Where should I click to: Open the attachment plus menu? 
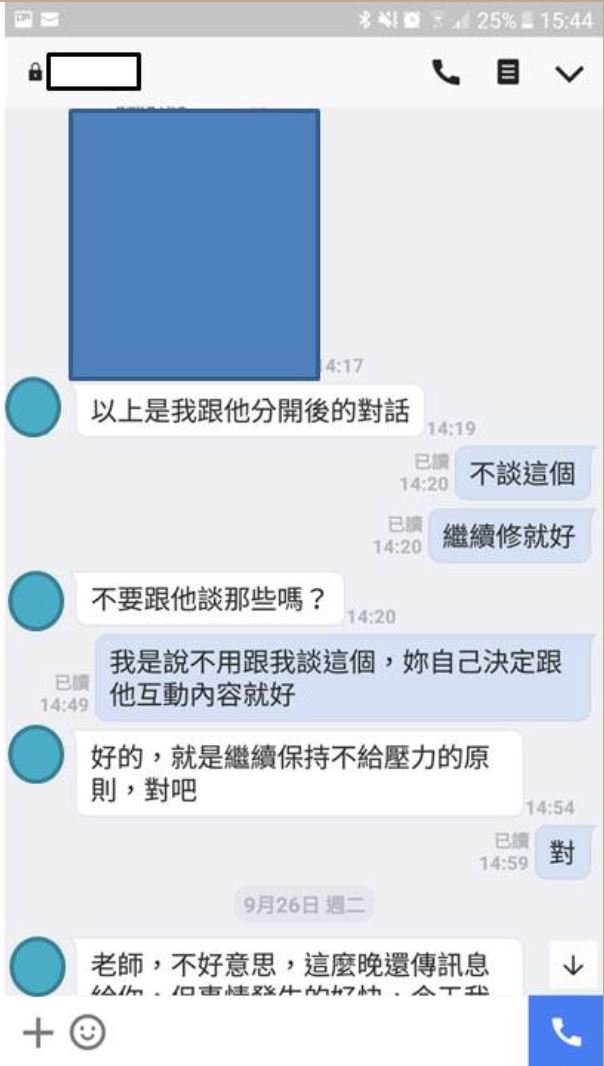37,1033
